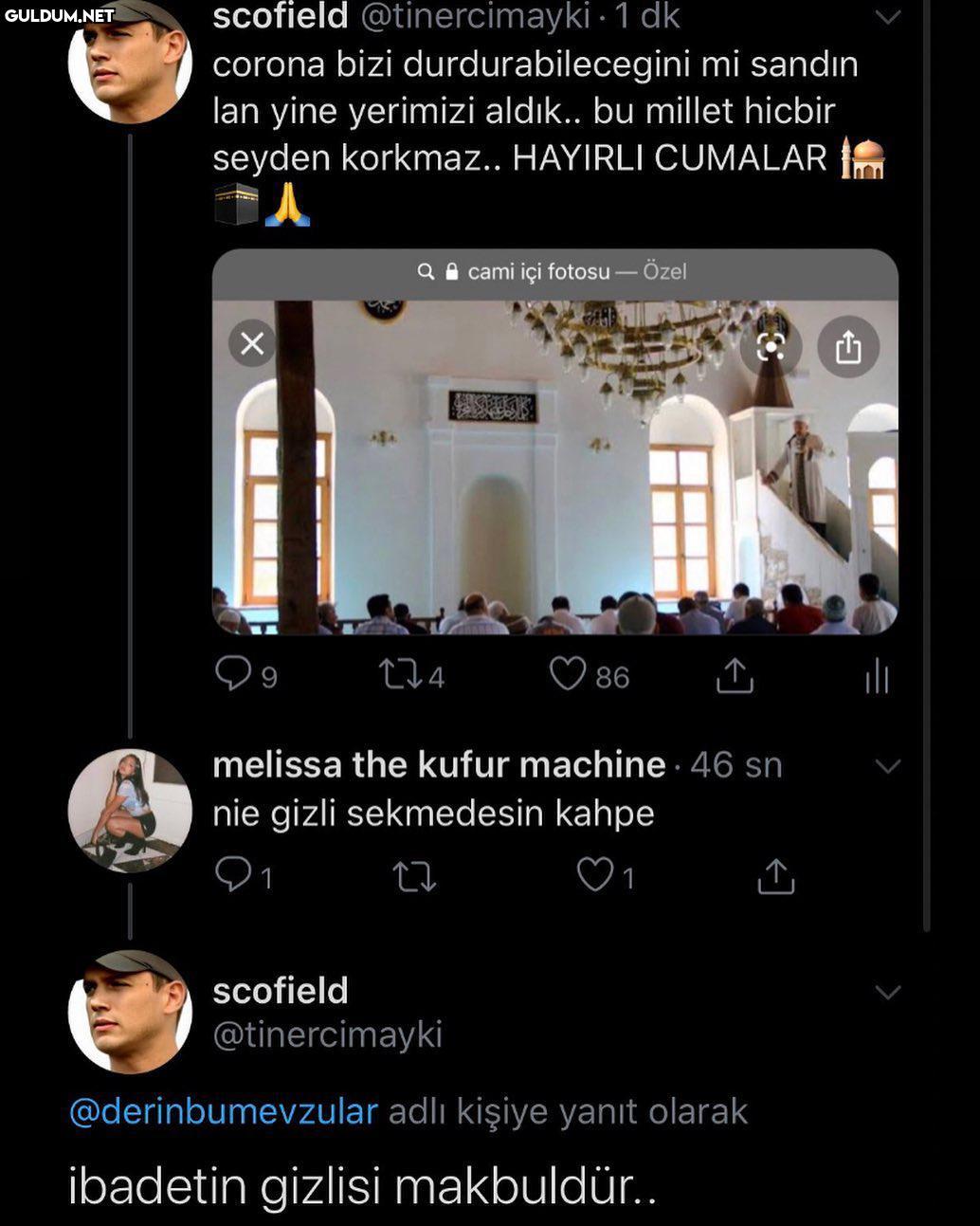Open the @derinbumevzular mention link
980x1226 pixels.
(224, 1111)
